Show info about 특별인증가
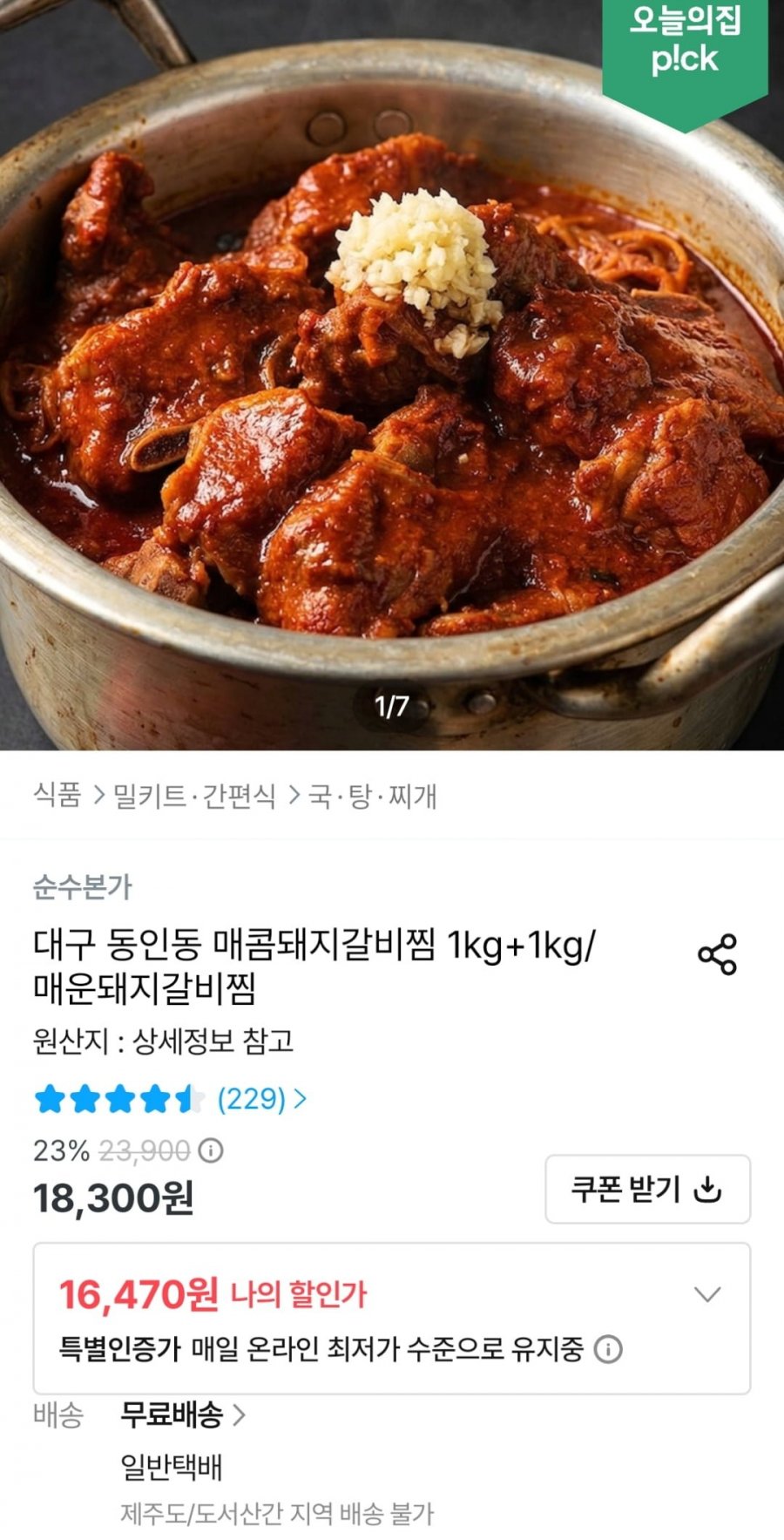Viewport: 784px width, 1540px height. [x=608, y=1349]
